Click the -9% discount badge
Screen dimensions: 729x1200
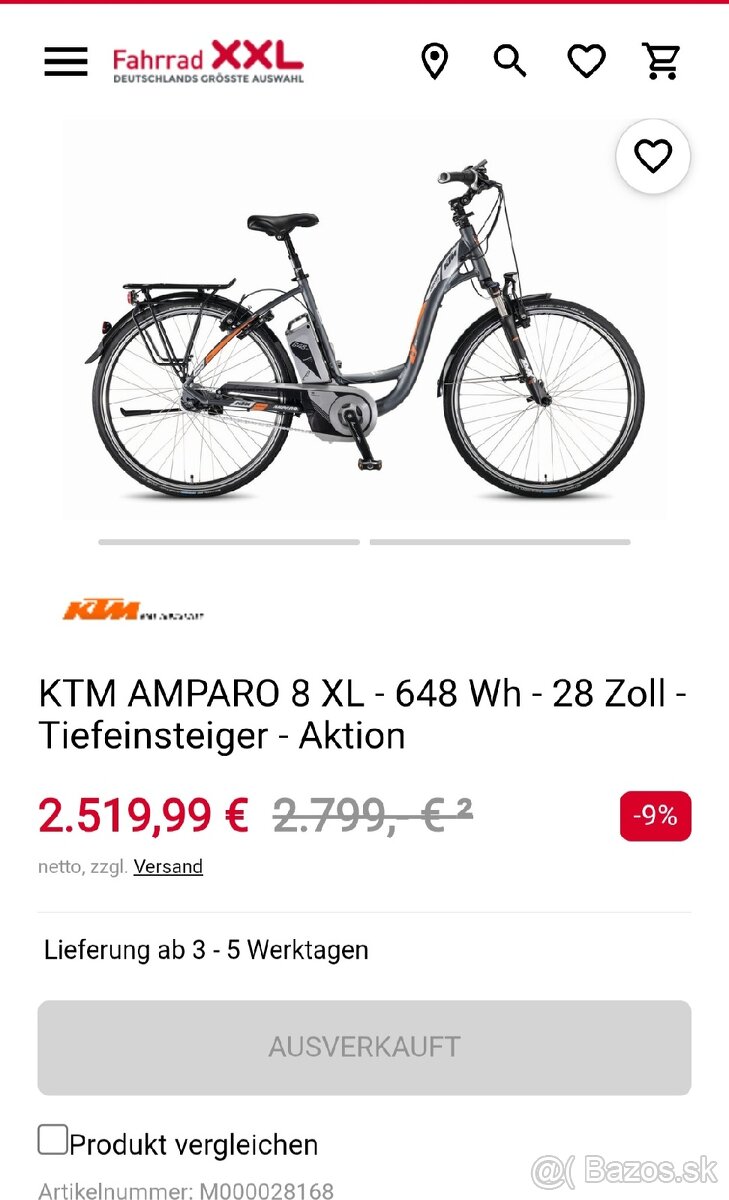click(655, 815)
